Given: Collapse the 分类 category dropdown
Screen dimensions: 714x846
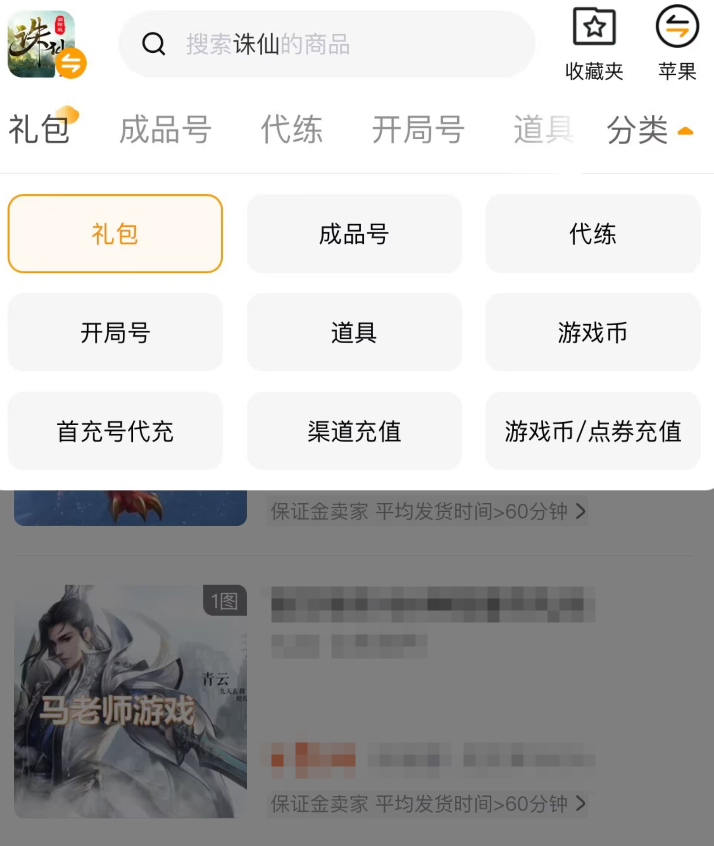Looking at the screenshot, I should 650,129.
